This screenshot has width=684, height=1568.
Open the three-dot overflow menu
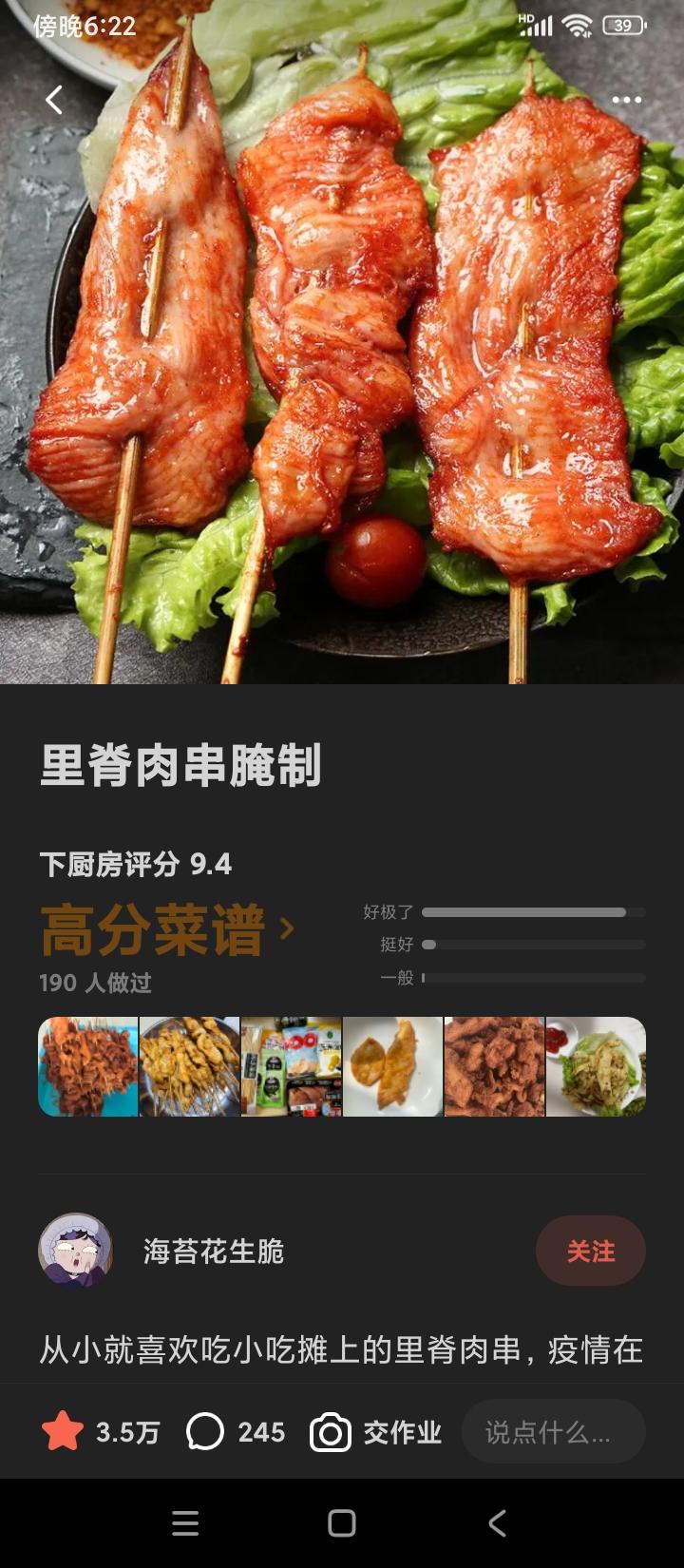627,100
